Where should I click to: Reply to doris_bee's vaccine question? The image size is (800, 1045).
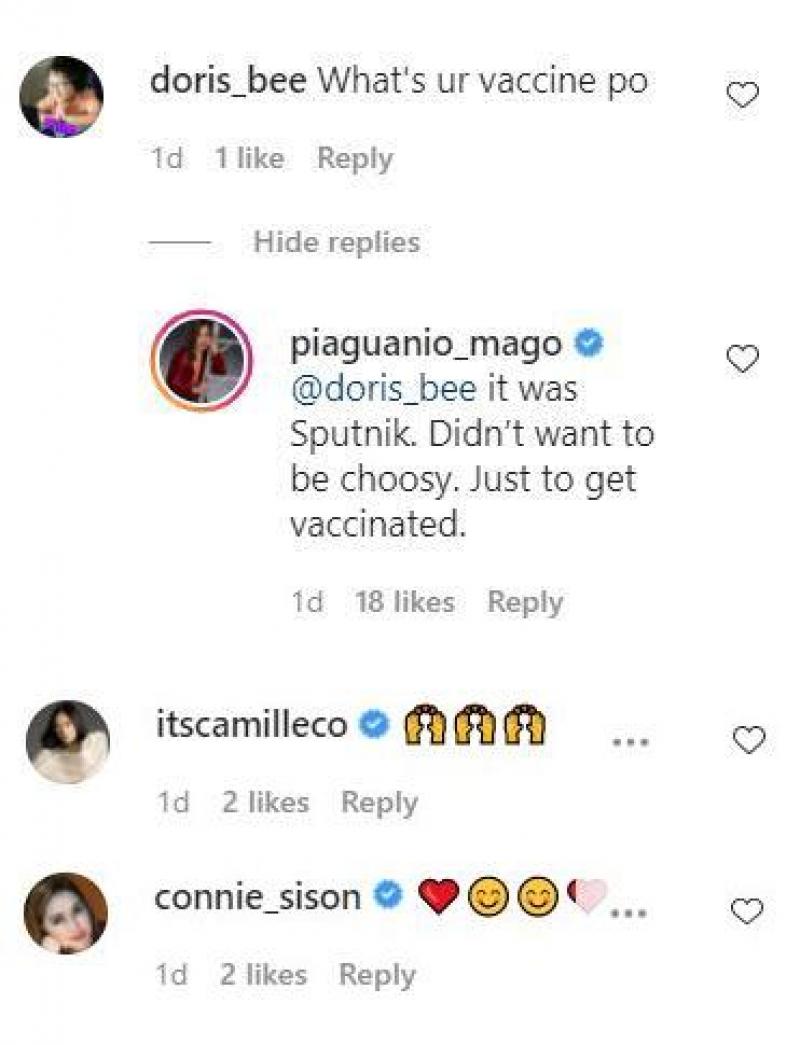pos(355,157)
